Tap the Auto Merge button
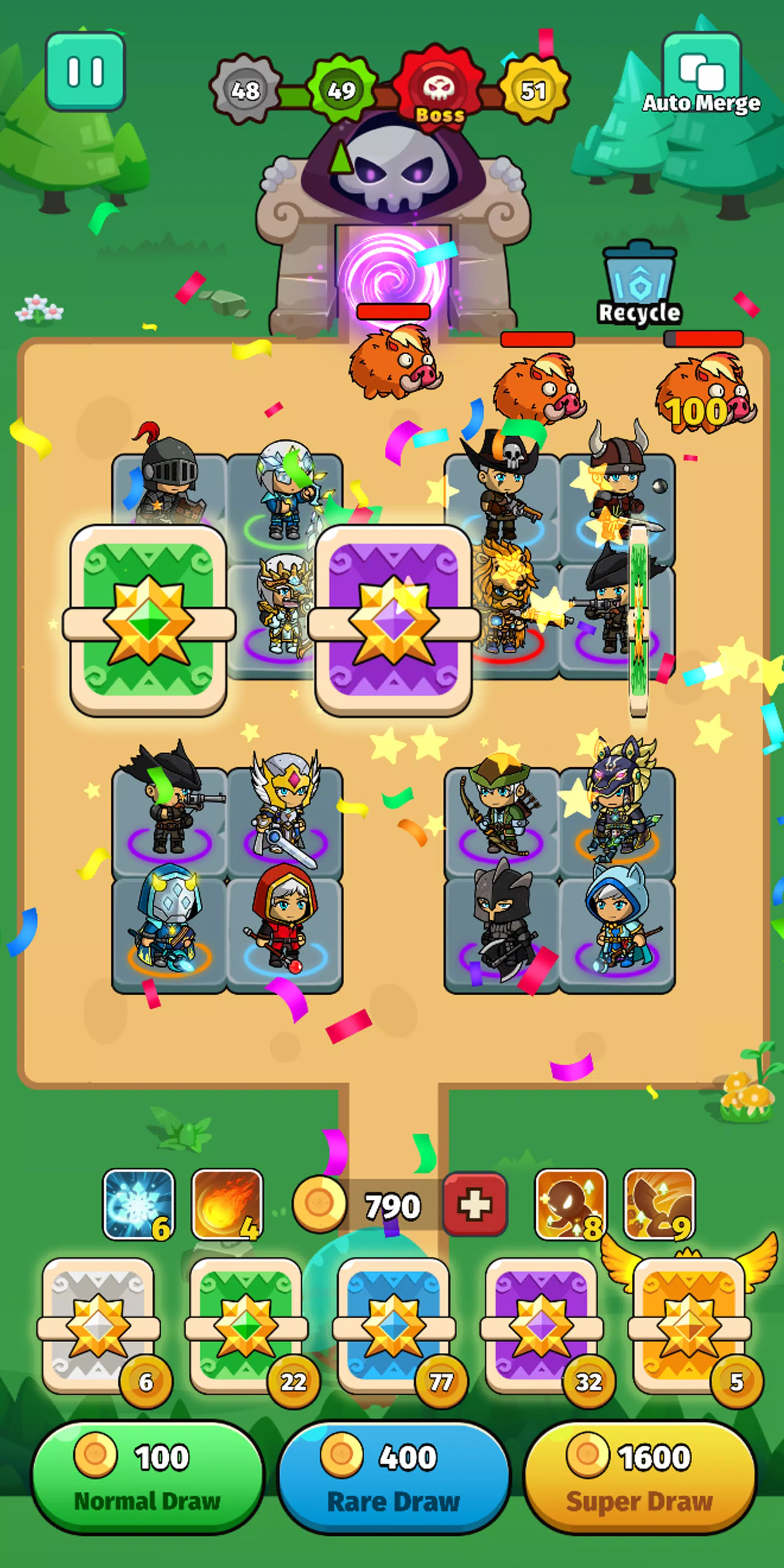This screenshot has width=784, height=1568. (x=701, y=76)
